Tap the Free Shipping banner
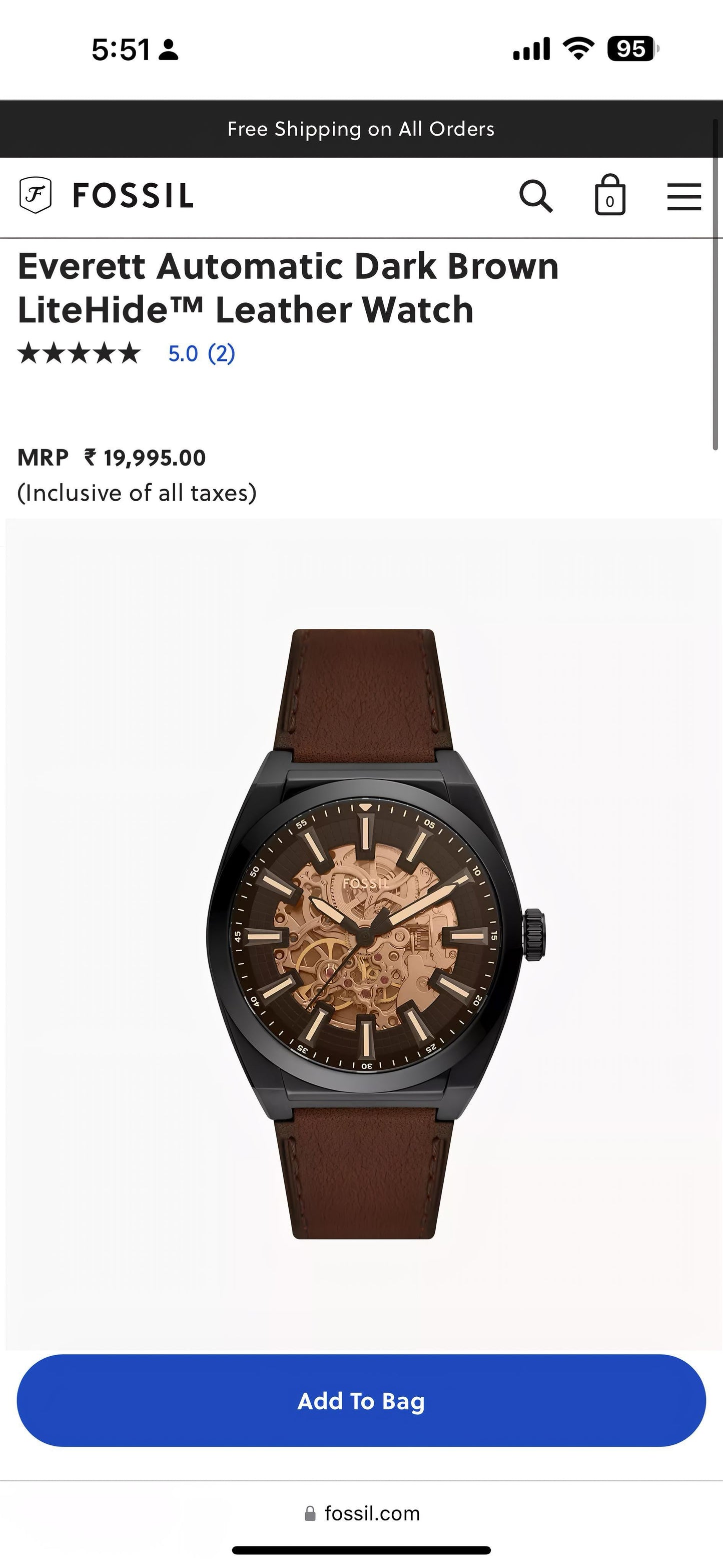 [361, 129]
